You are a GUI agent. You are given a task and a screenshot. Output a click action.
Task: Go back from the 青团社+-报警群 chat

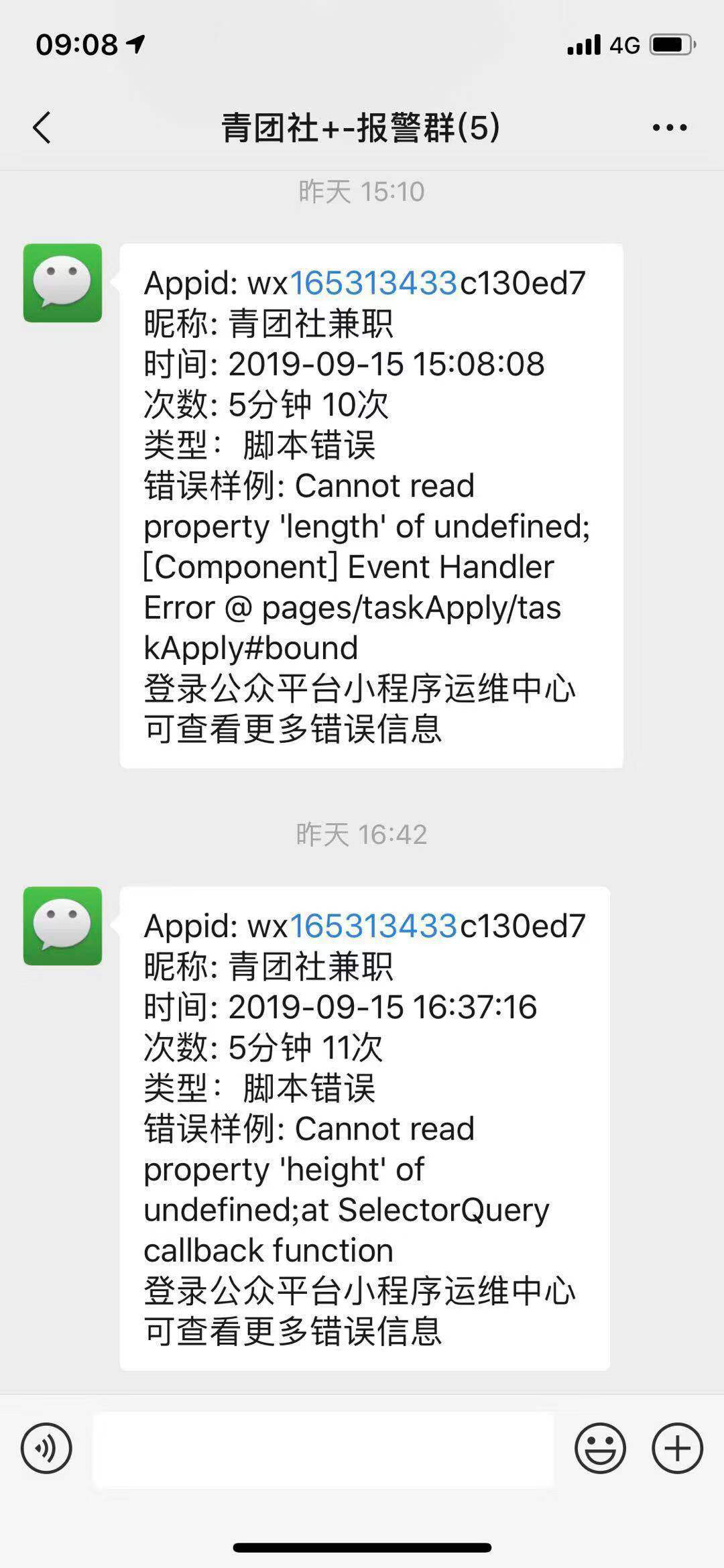(42, 127)
